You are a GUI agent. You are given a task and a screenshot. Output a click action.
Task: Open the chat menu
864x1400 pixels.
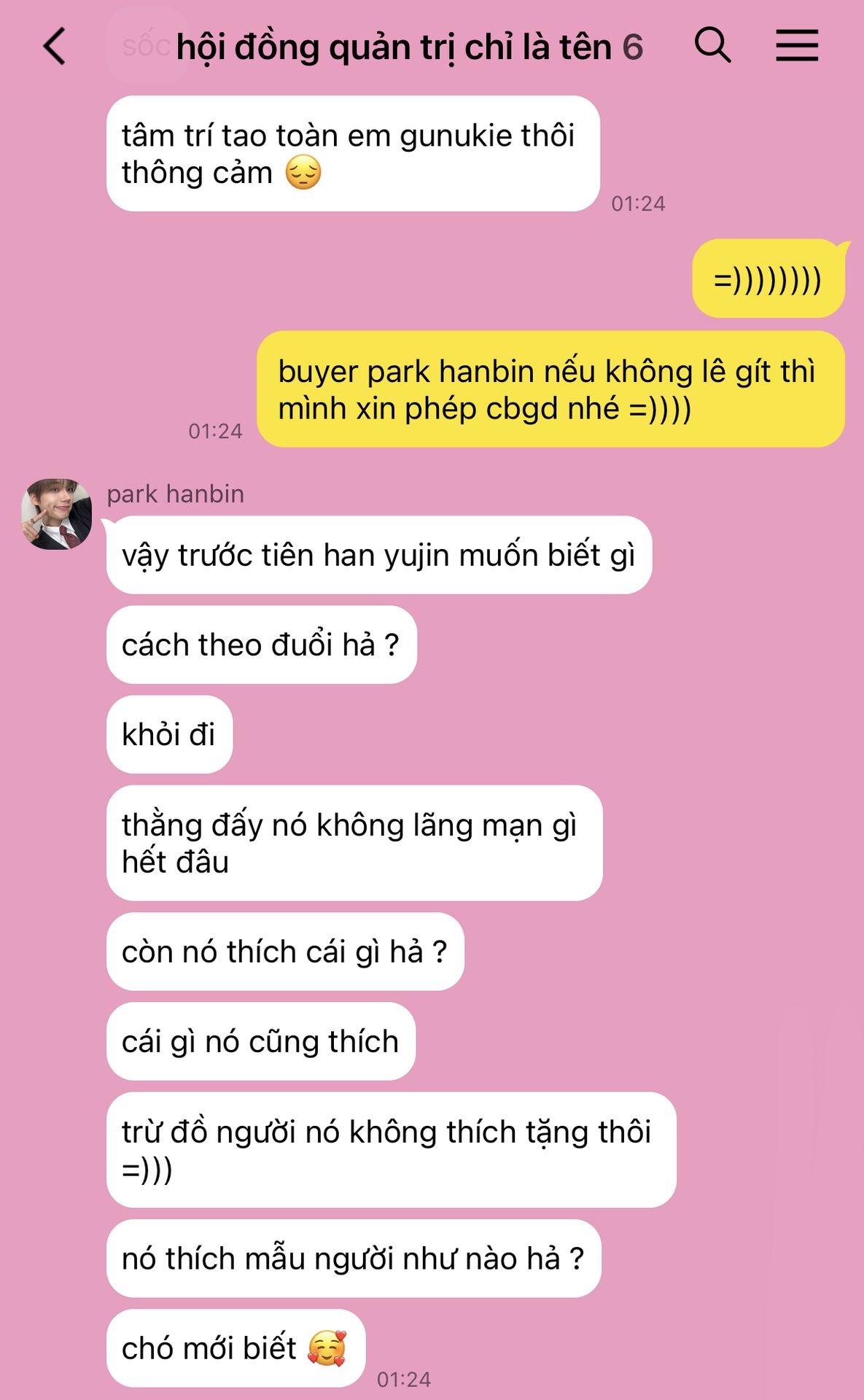pyautogui.click(x=796, y=45)
